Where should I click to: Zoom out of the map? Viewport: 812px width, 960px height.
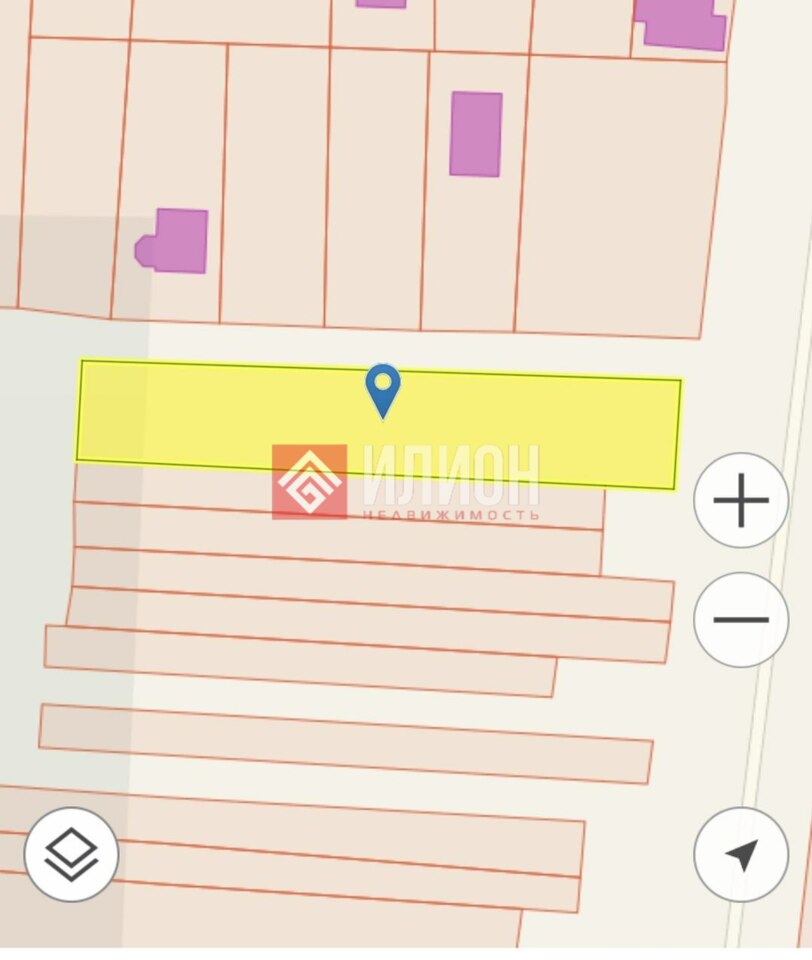pos(741,619)
